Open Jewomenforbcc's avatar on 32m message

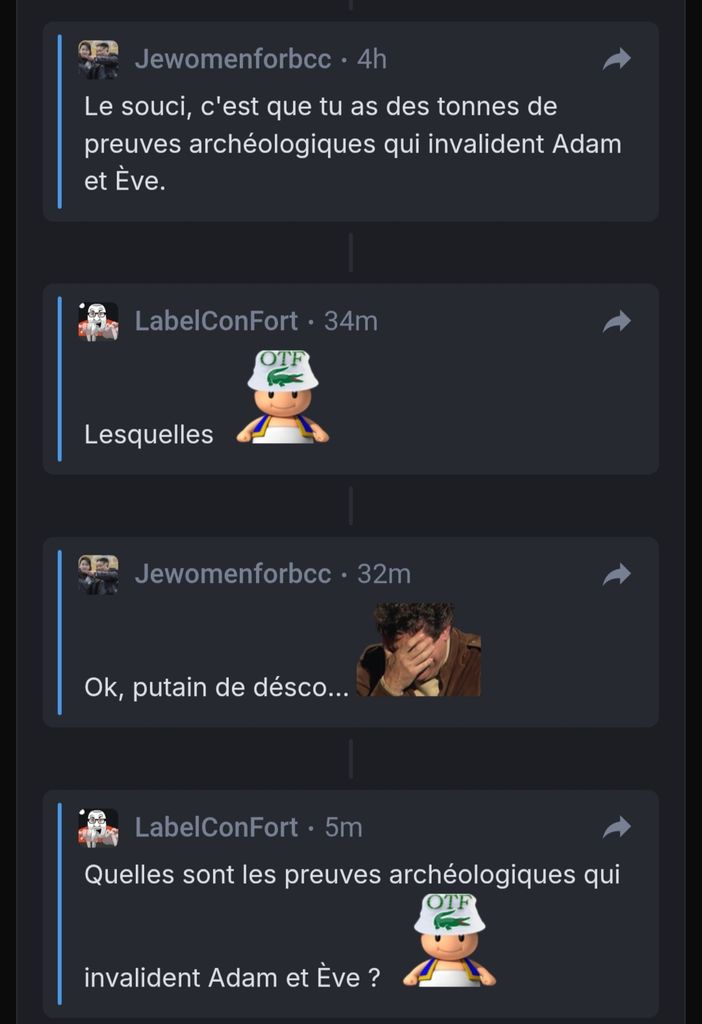(x=98, y=575)
